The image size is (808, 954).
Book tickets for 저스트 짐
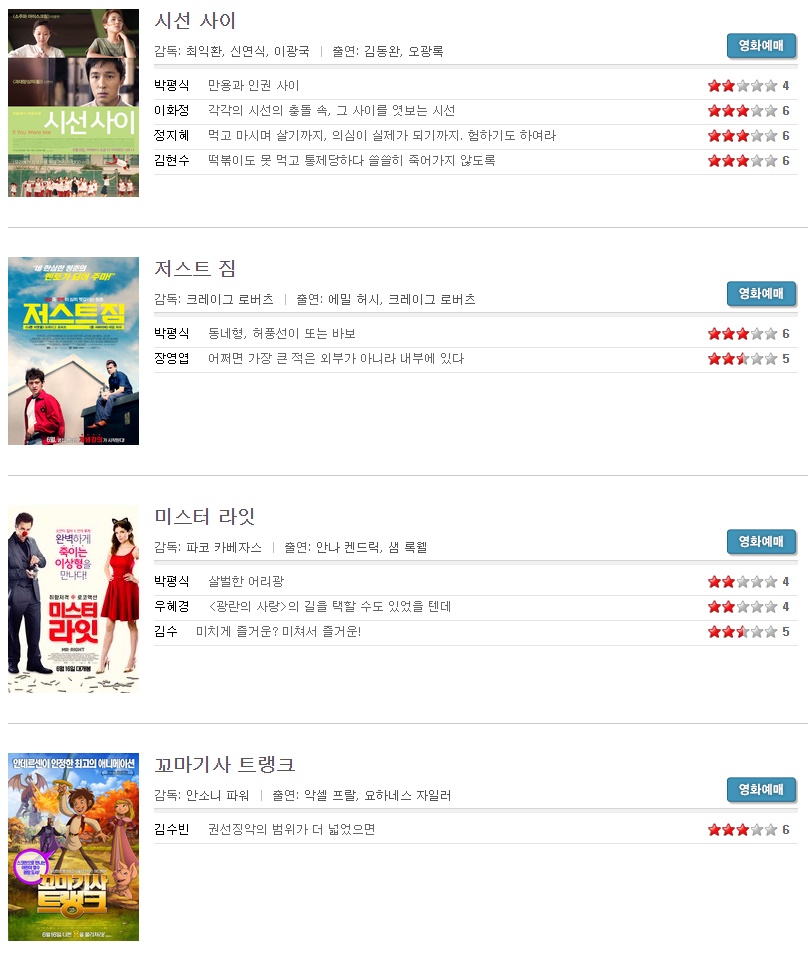point(761,293)
